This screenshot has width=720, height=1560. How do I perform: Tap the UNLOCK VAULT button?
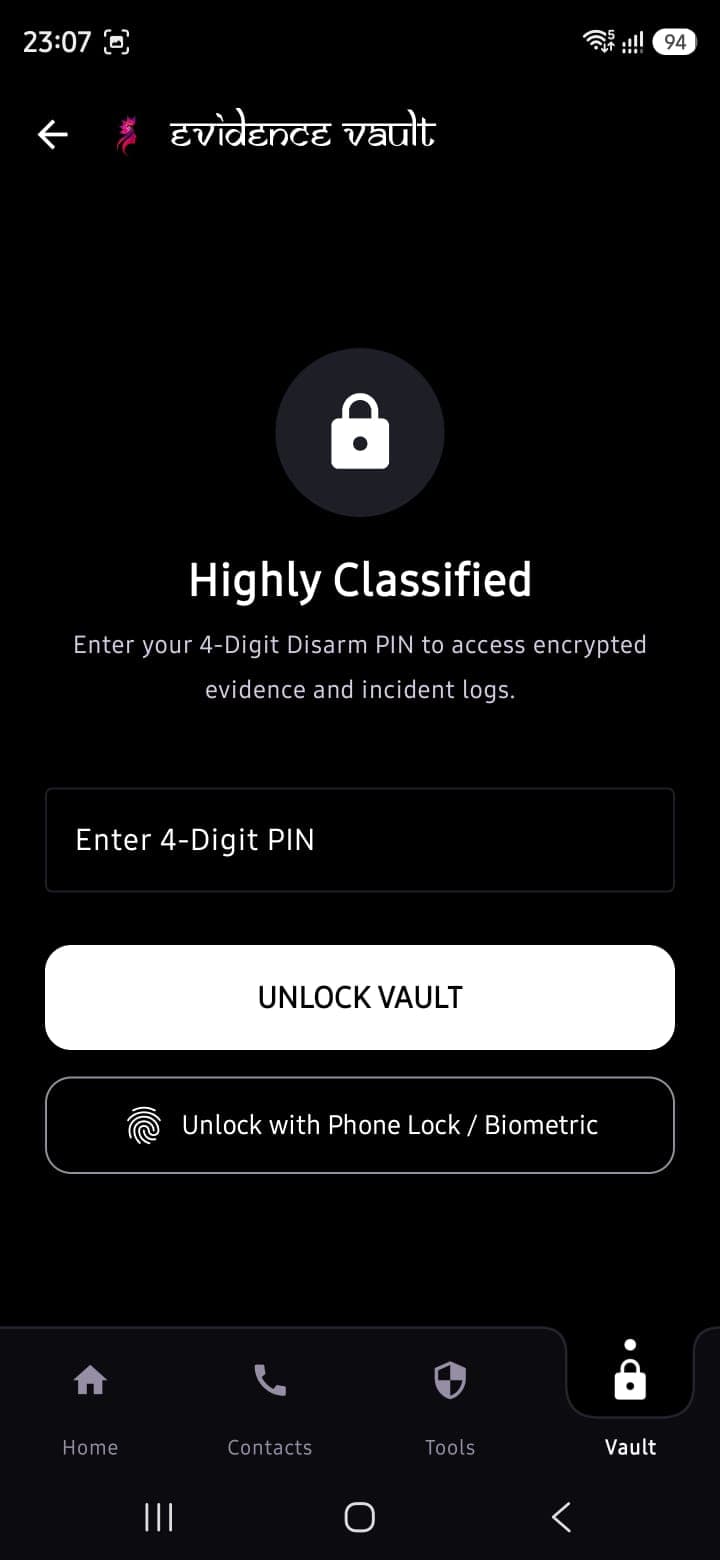360,997
